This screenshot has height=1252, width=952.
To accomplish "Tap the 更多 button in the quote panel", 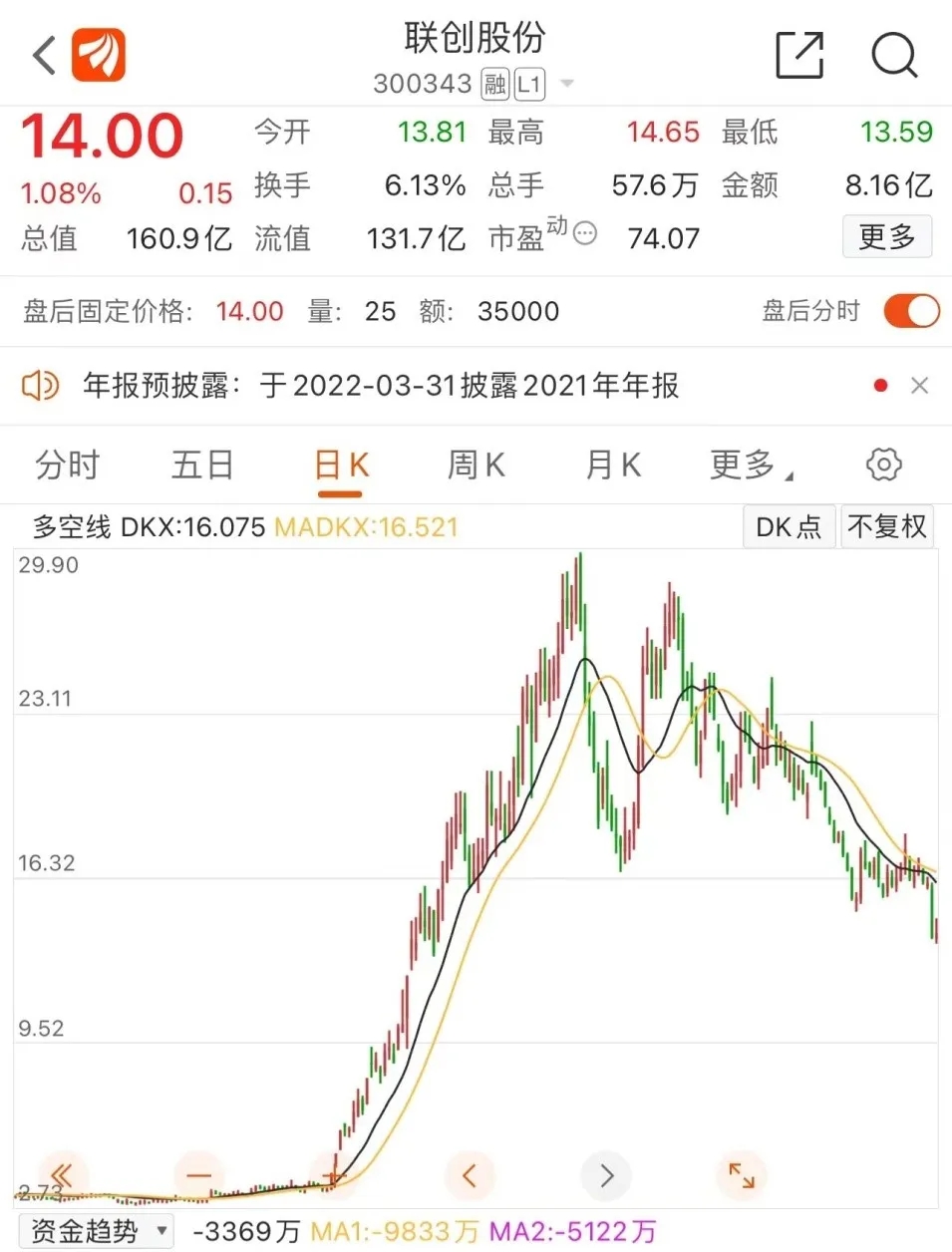I will [x=886, y=237].
